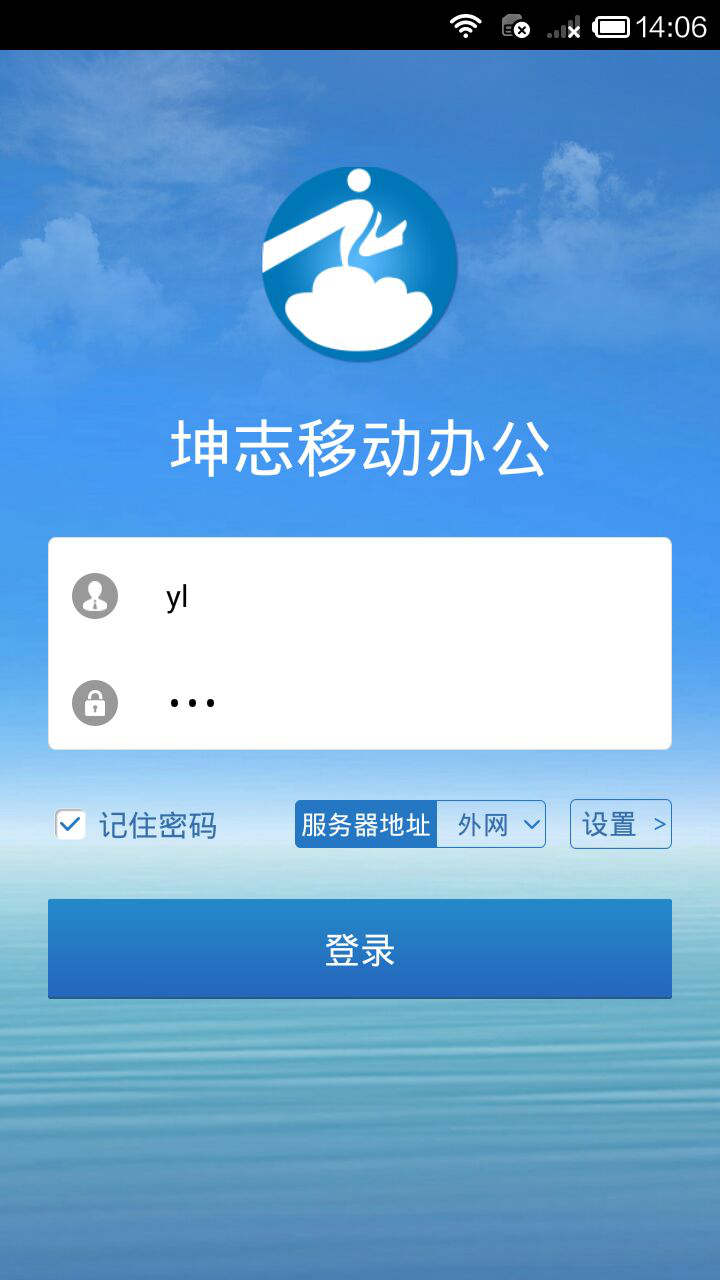This screenshot has width=720, height=1280.
Task: Uncheck the 记住密码 checkbox
Action: click(x=70, y=825)
